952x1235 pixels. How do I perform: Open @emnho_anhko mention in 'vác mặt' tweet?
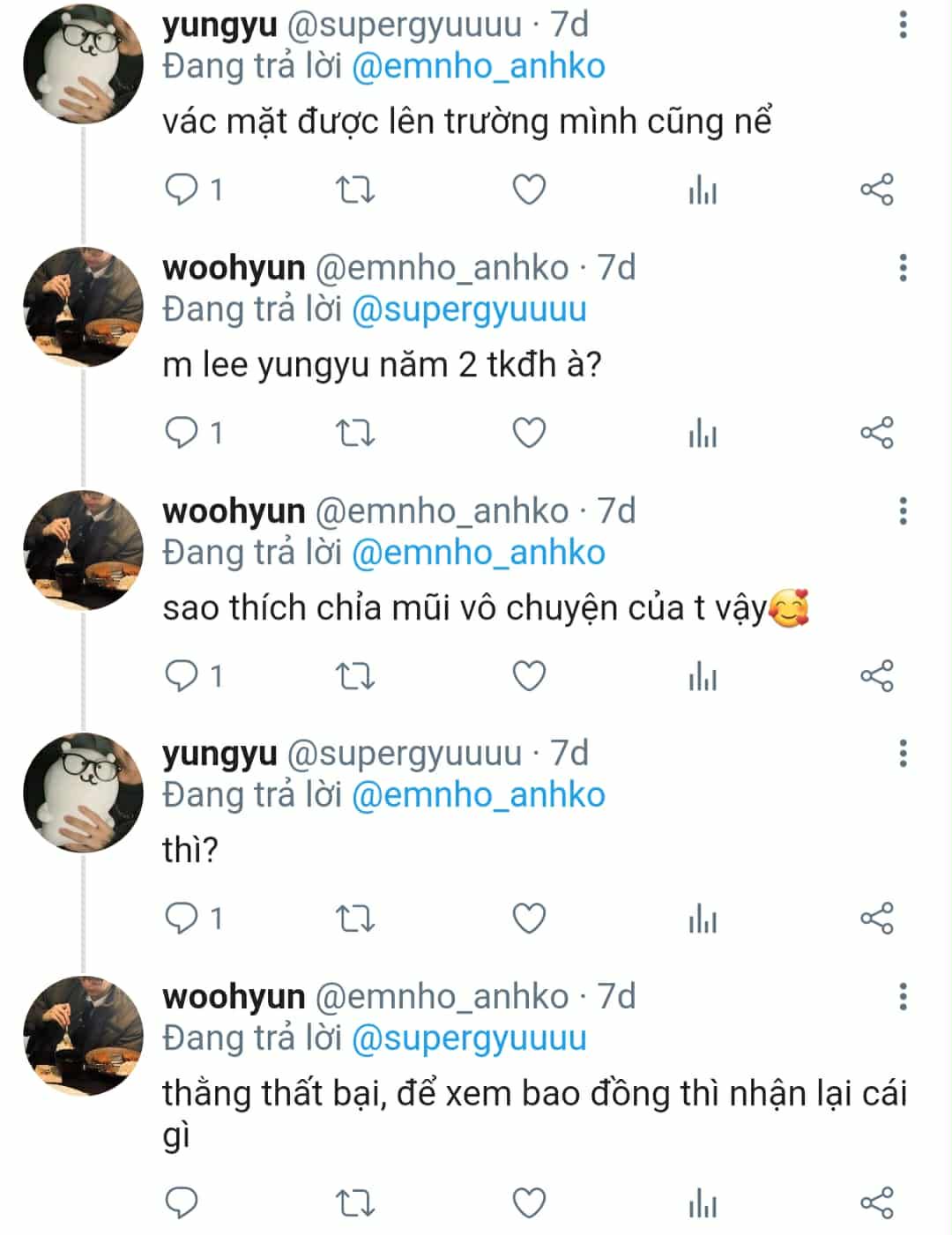479,66
